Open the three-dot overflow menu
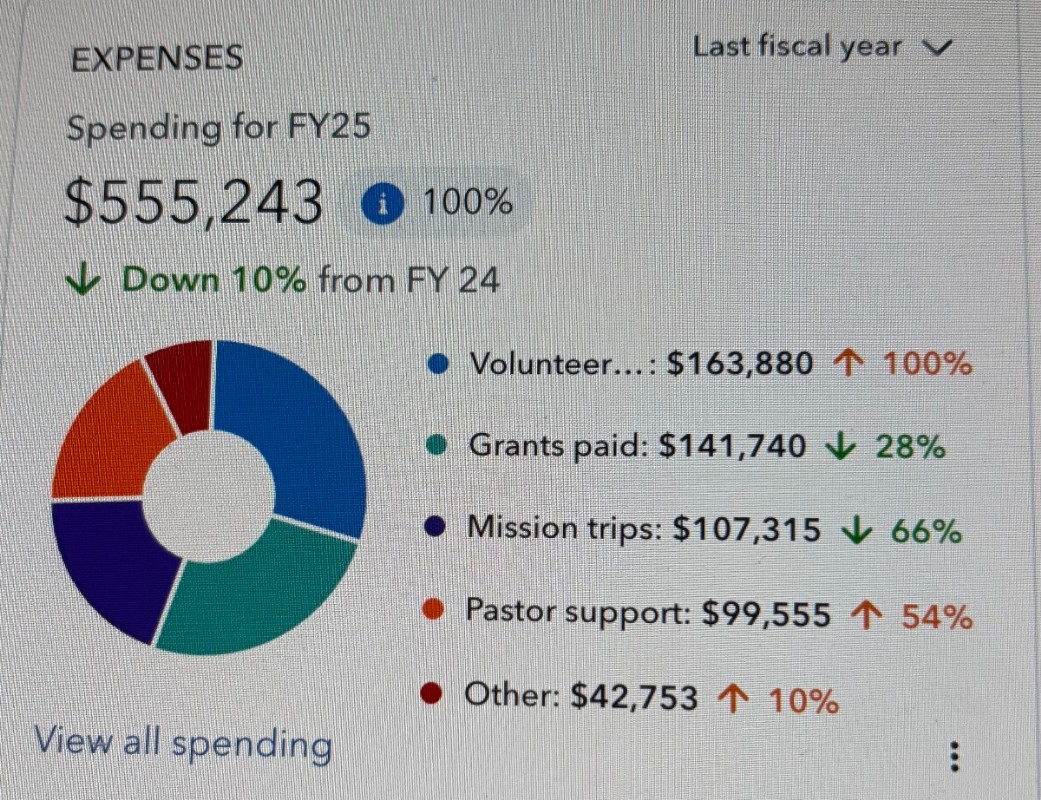 click(955, 757)
